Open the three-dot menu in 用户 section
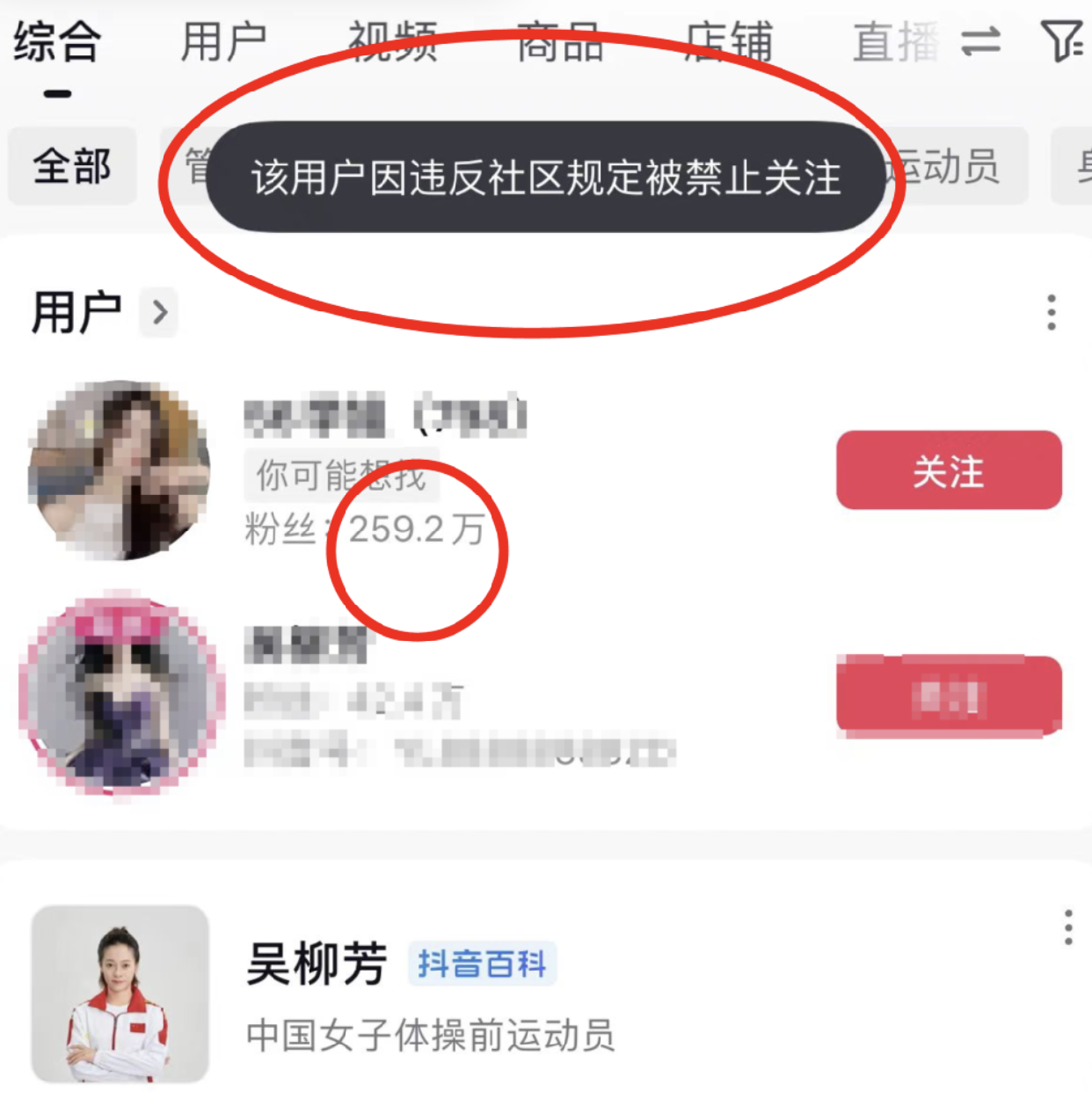Viewport: 1092px width, 1099px height. [x=1051, y=313]
